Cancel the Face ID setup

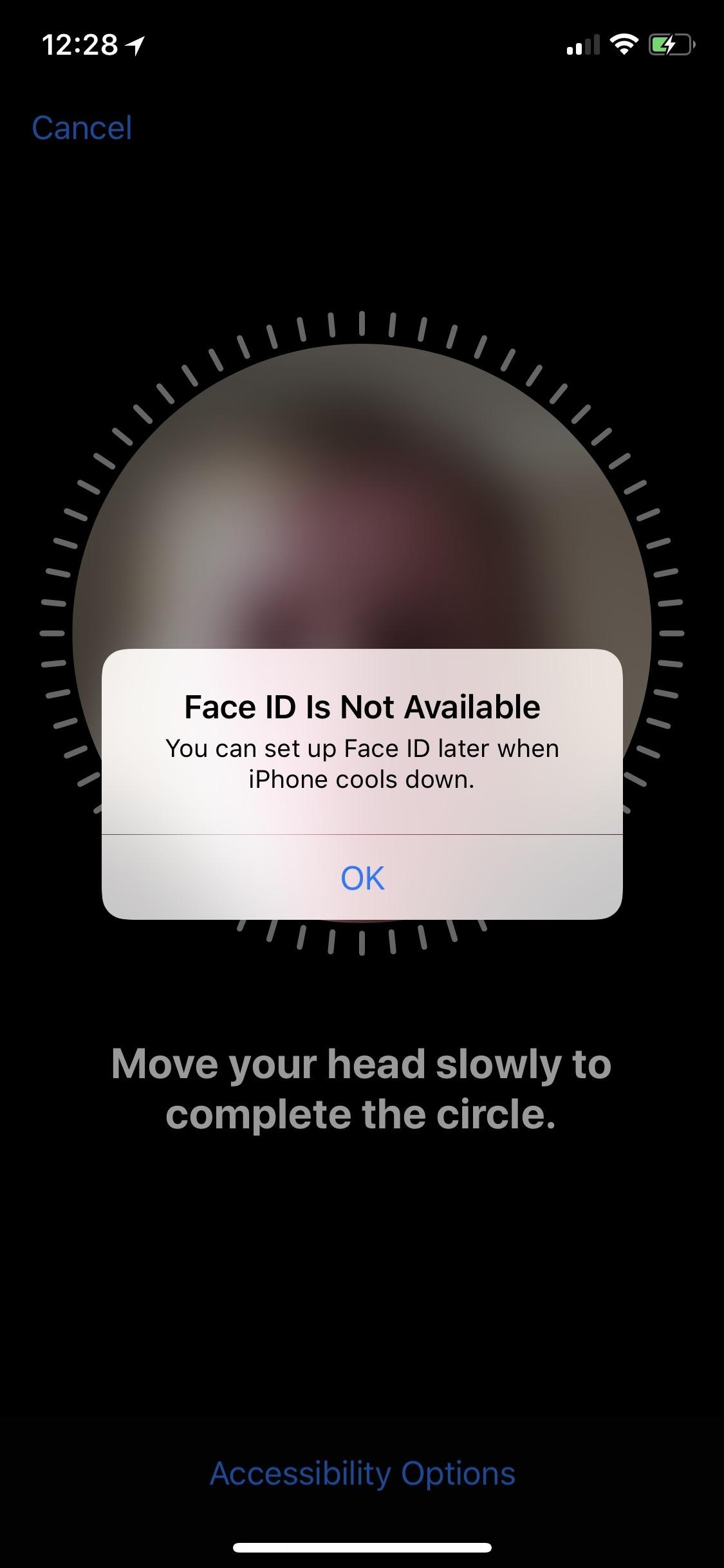[82, 127]
